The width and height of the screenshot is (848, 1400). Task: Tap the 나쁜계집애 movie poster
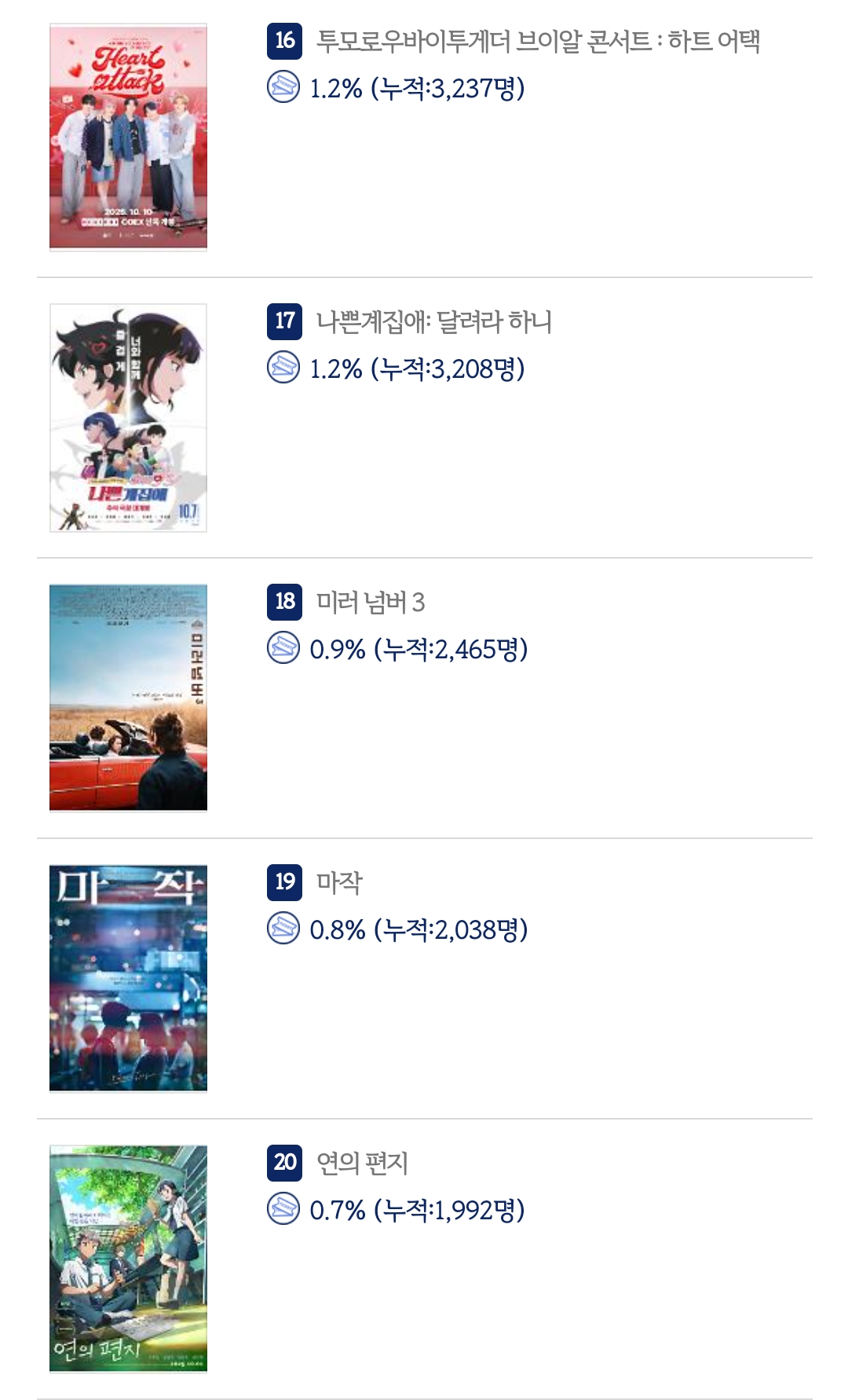128,418
